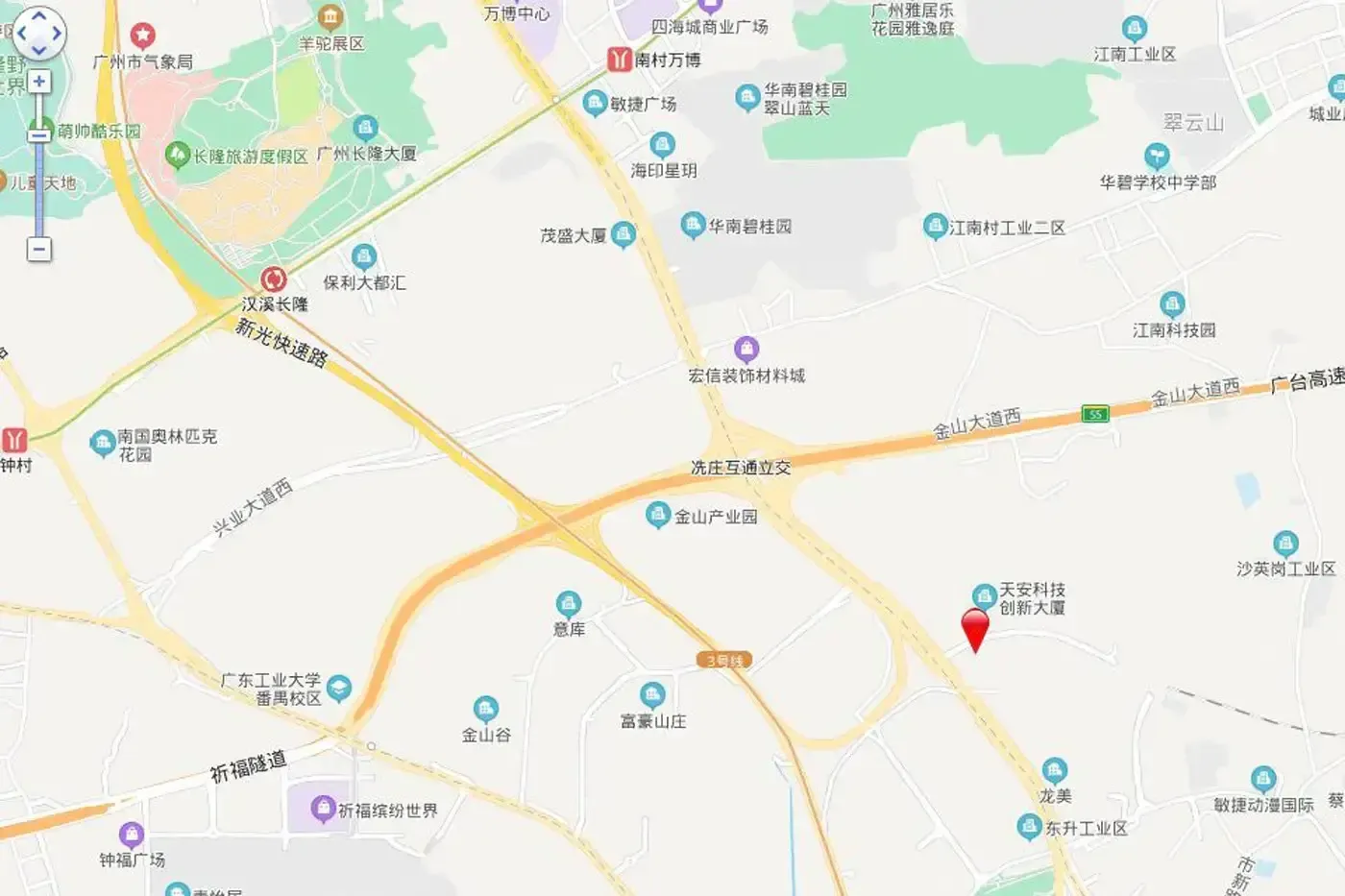Zoom out with the minus button

pos(38,249)
